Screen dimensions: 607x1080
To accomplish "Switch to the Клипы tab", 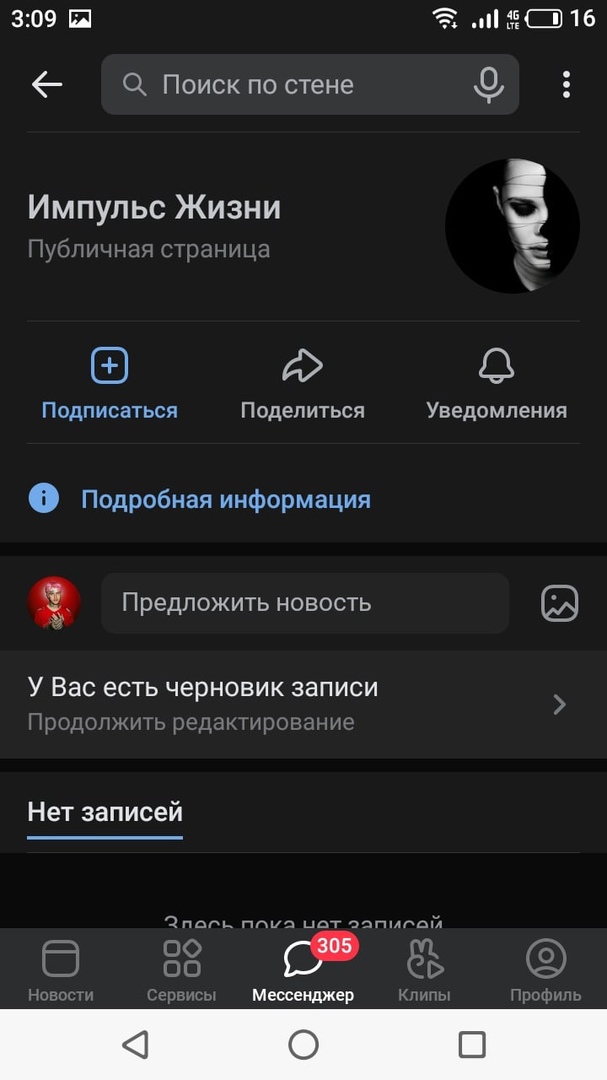I will (x=424, y=970).
